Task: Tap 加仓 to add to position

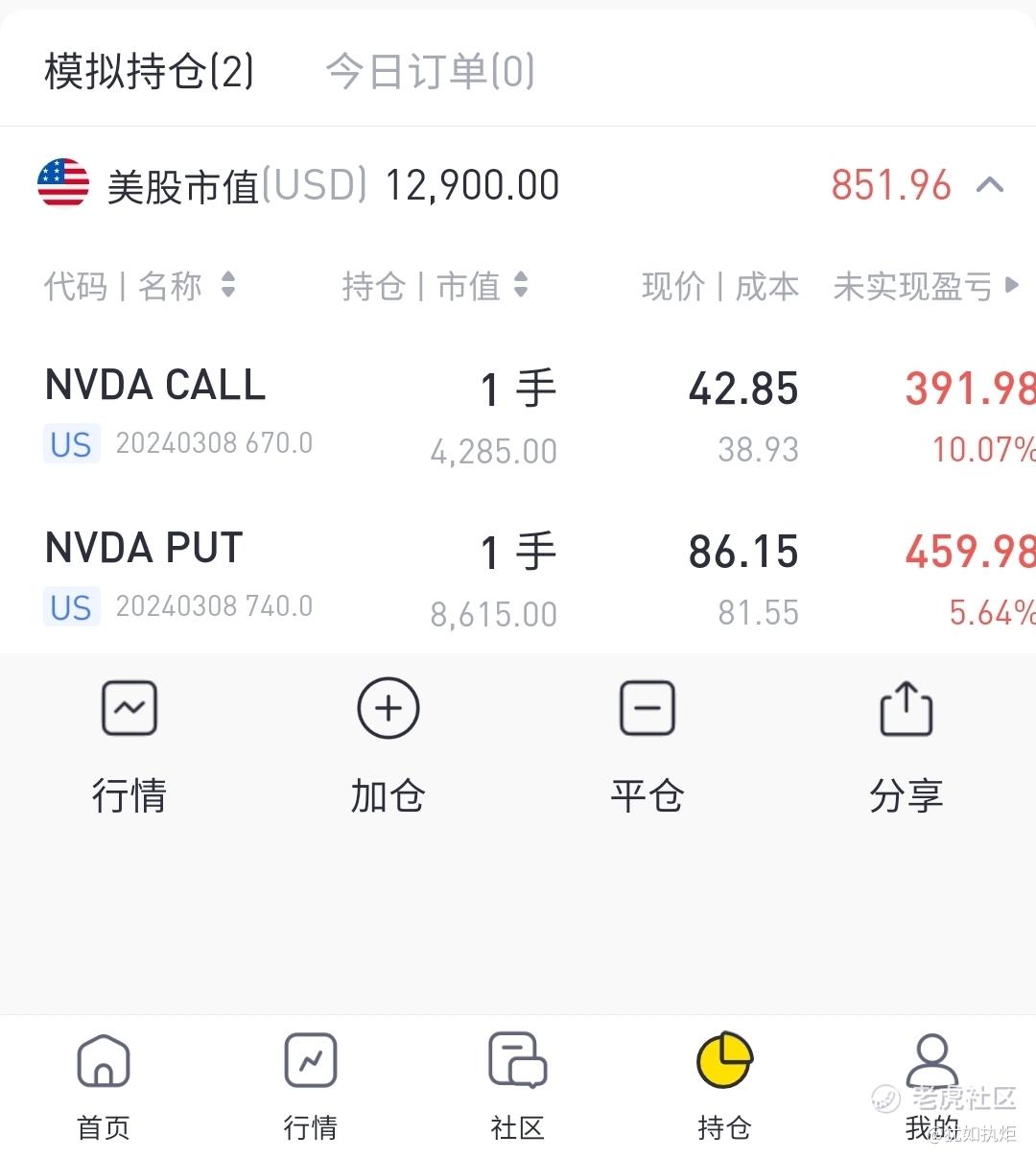Action: pyautogui.click(x=388, y=745)
